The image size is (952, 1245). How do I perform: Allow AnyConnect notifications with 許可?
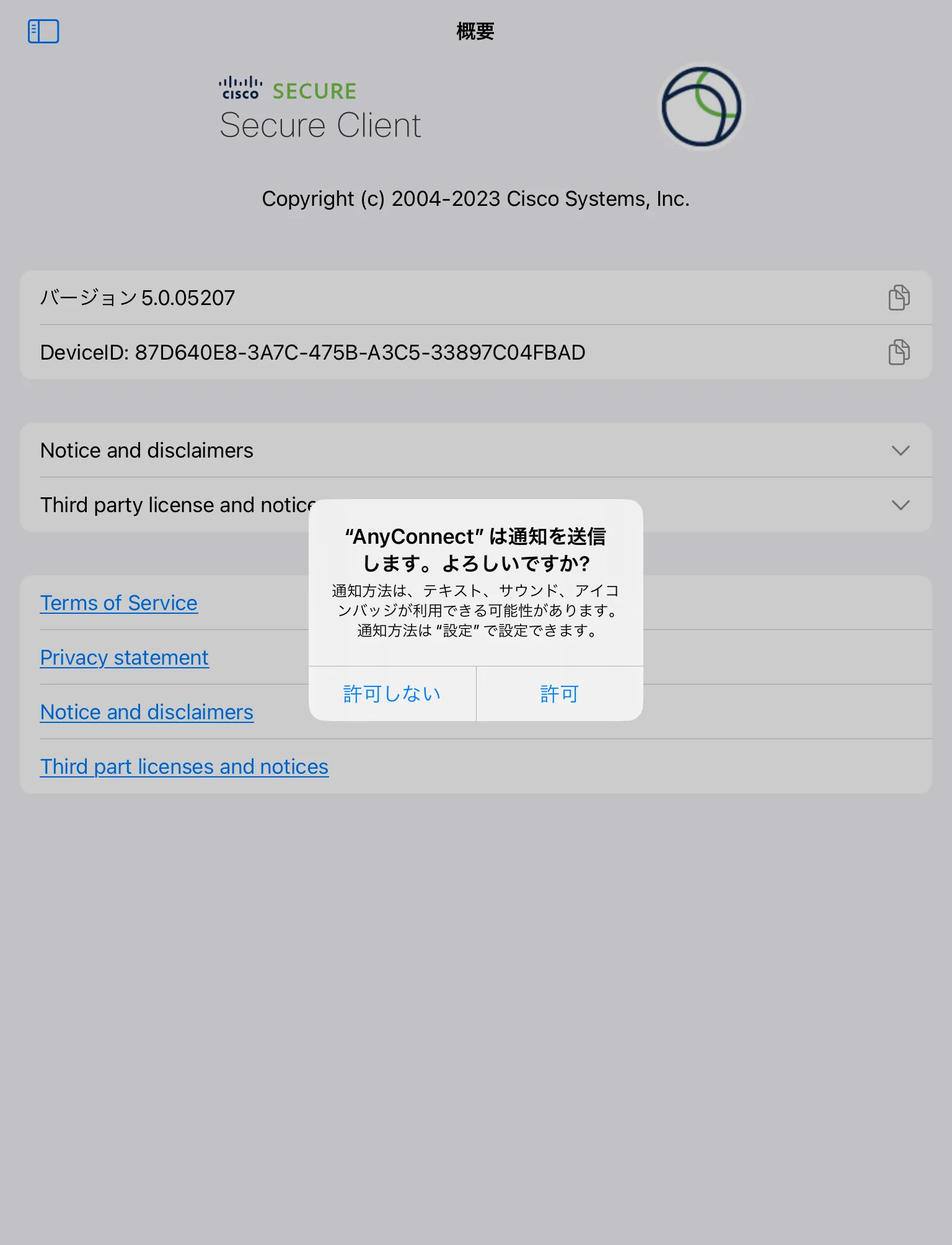(x=560, y=694)
